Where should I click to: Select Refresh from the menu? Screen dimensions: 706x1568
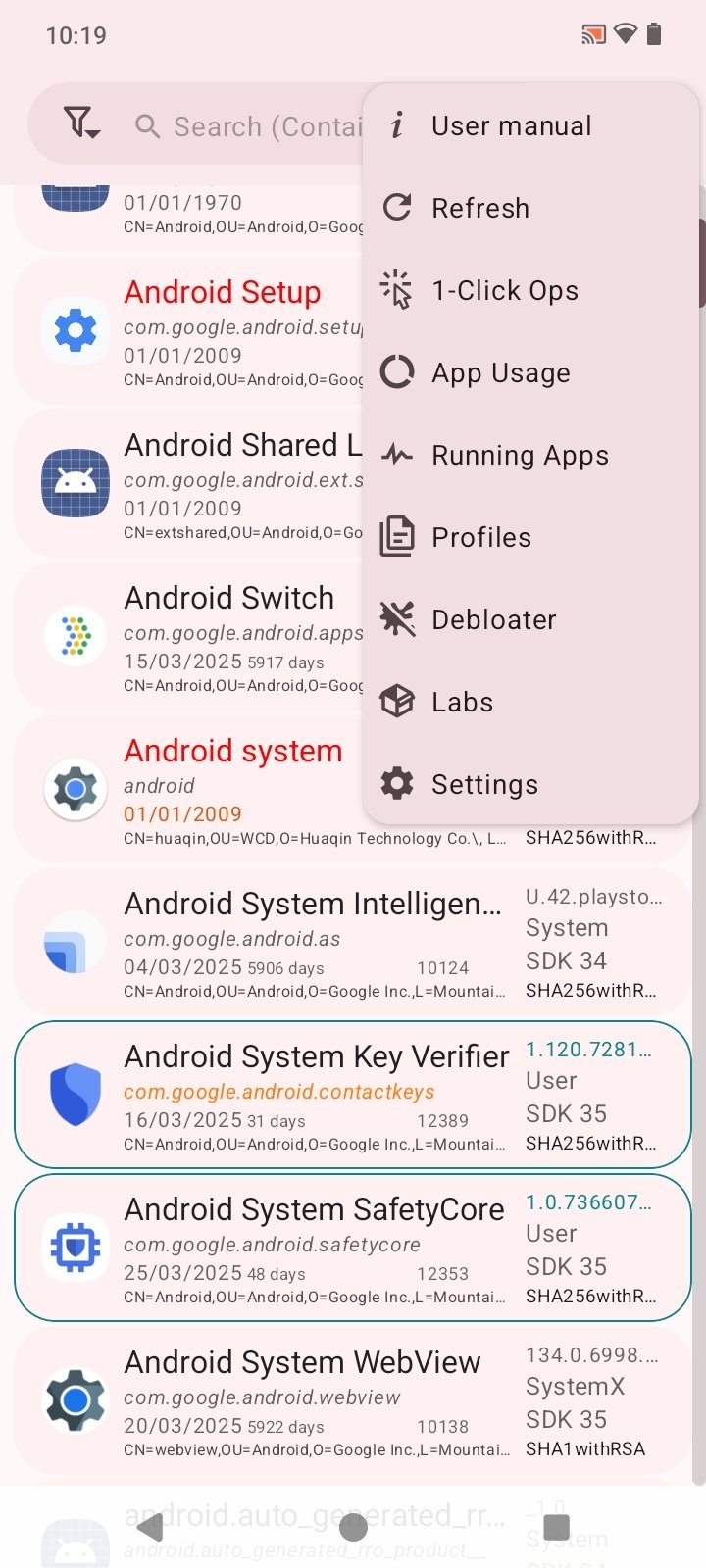pyautogui.click(x=479, y=209)
